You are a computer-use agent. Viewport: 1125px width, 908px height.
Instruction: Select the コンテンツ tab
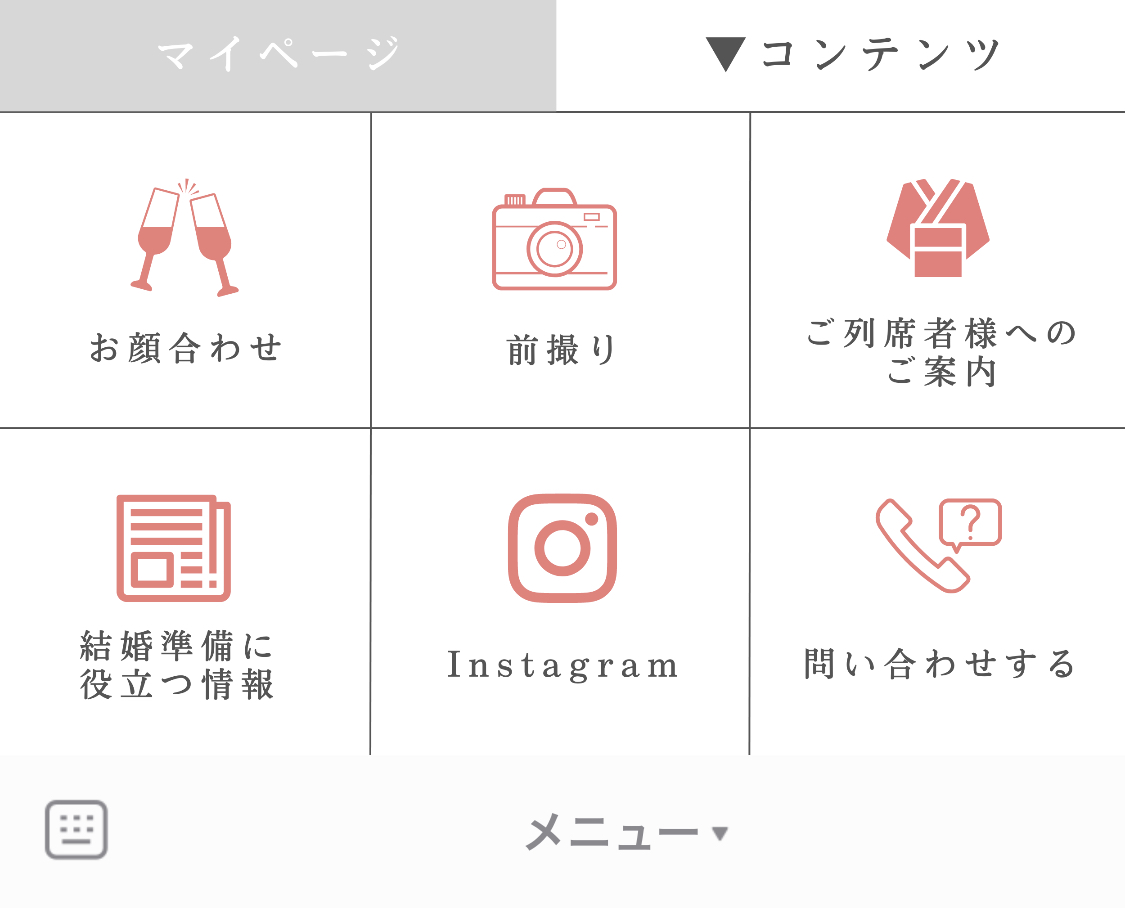coord(840,55)
